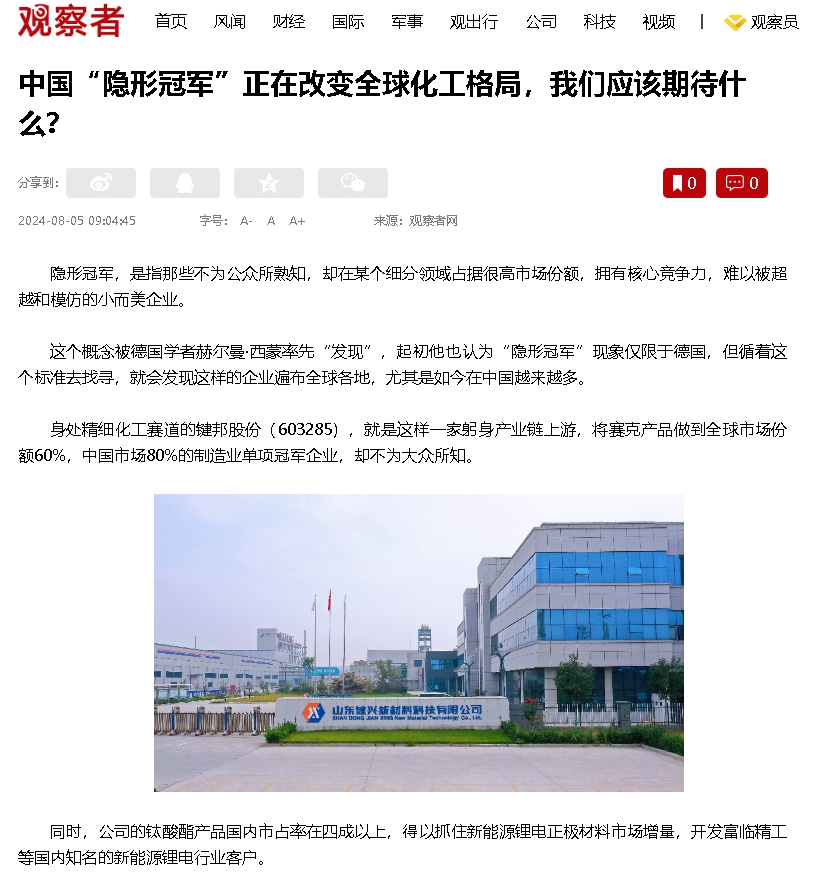Open the 观出行 section

pos(473,21)
